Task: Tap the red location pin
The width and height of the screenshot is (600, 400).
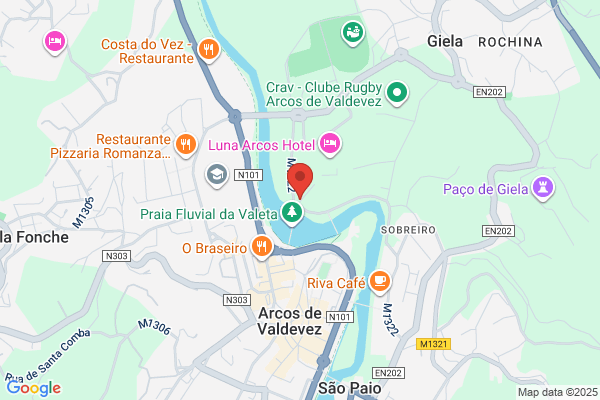Action: point(300,180)
